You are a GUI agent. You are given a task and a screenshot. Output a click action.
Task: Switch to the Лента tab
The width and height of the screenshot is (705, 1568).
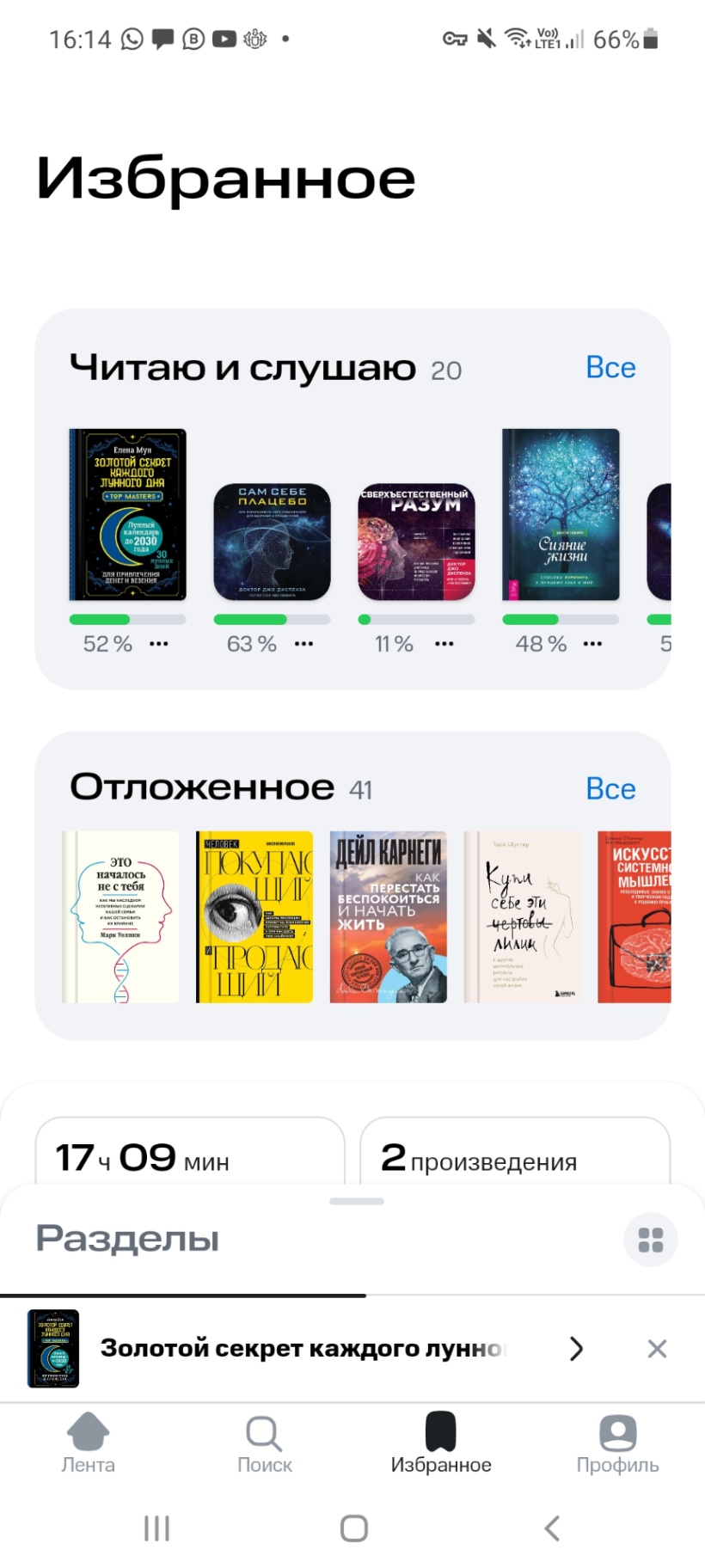point(88,1444)
